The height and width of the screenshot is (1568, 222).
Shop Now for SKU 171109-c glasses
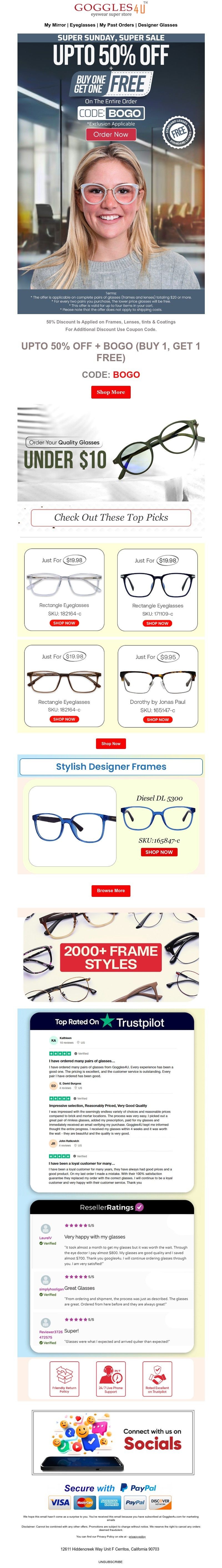(157, 623)
